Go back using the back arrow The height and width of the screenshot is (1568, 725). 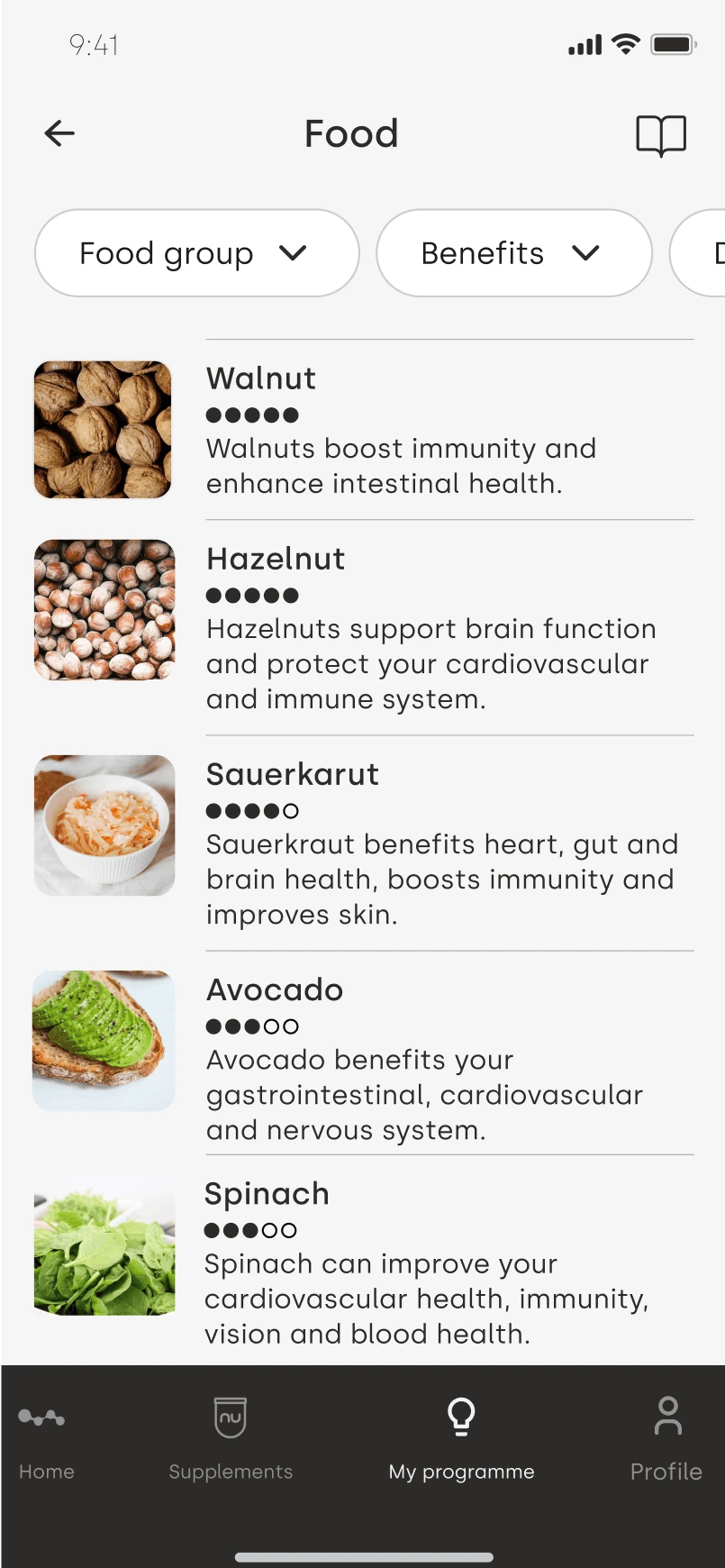pyautogui.click(x=59, y=133)
